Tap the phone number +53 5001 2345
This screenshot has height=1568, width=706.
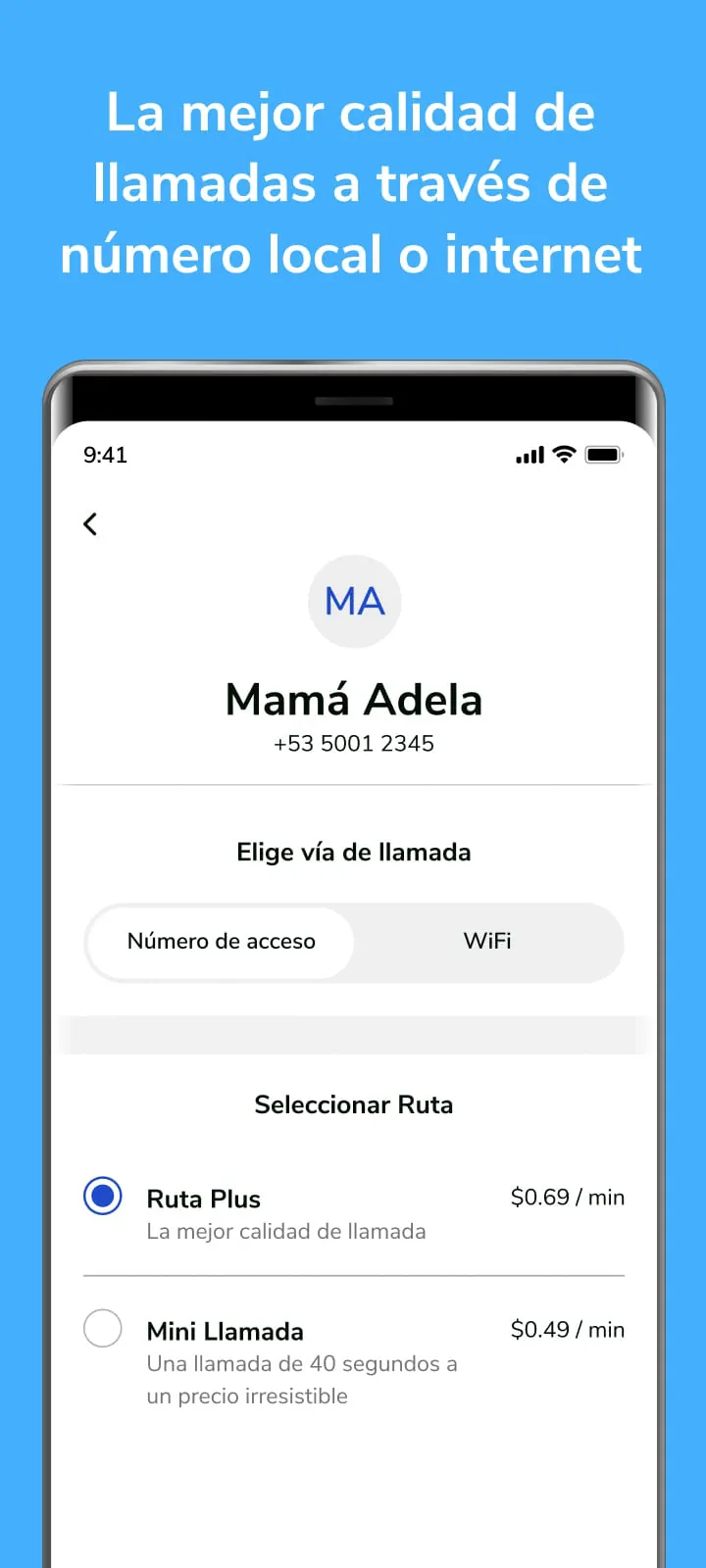(x=354, y=743)
